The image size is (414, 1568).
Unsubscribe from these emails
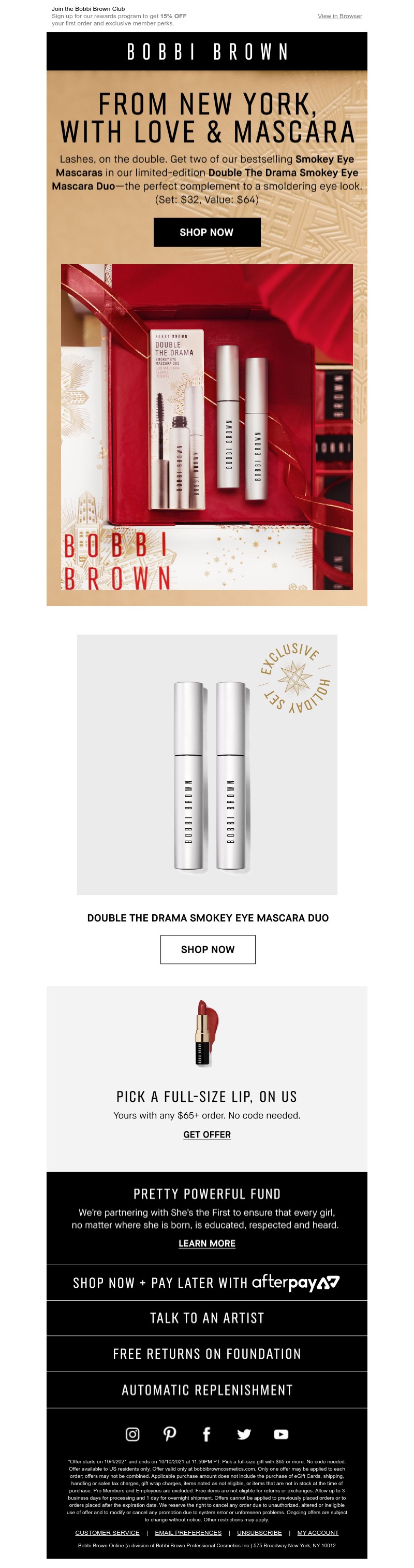coord(259,1533)
